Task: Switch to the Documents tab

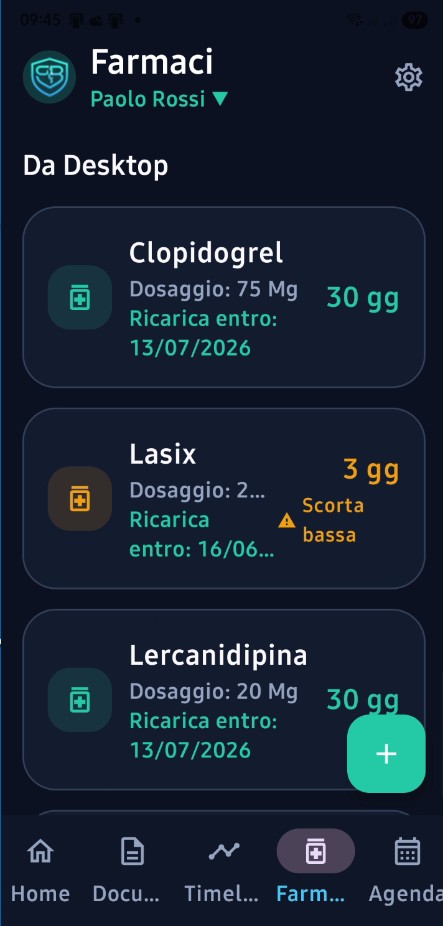Action: pyautogui.click(x=132, y=869)
